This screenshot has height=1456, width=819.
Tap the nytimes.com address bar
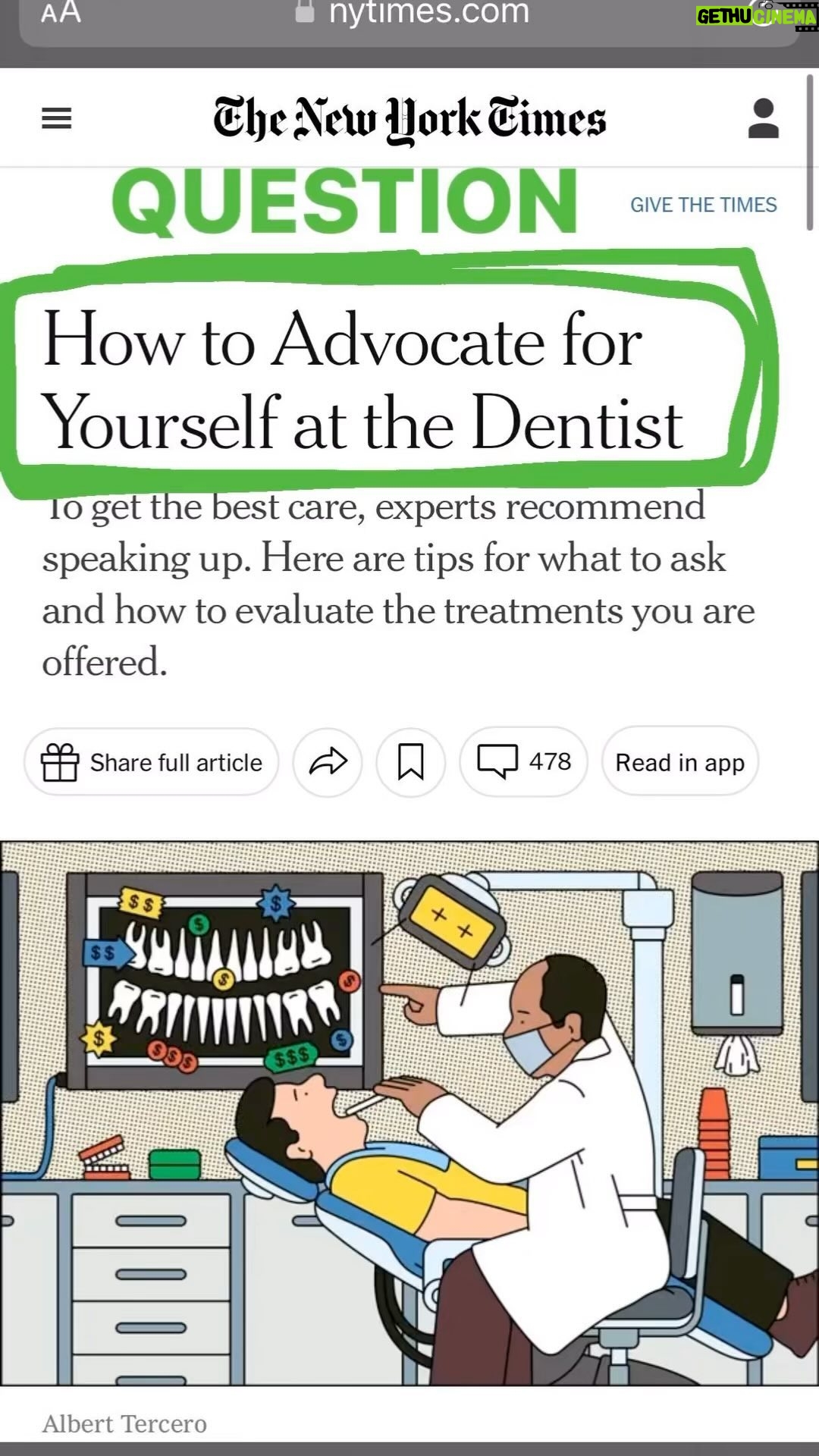[413, 14]
